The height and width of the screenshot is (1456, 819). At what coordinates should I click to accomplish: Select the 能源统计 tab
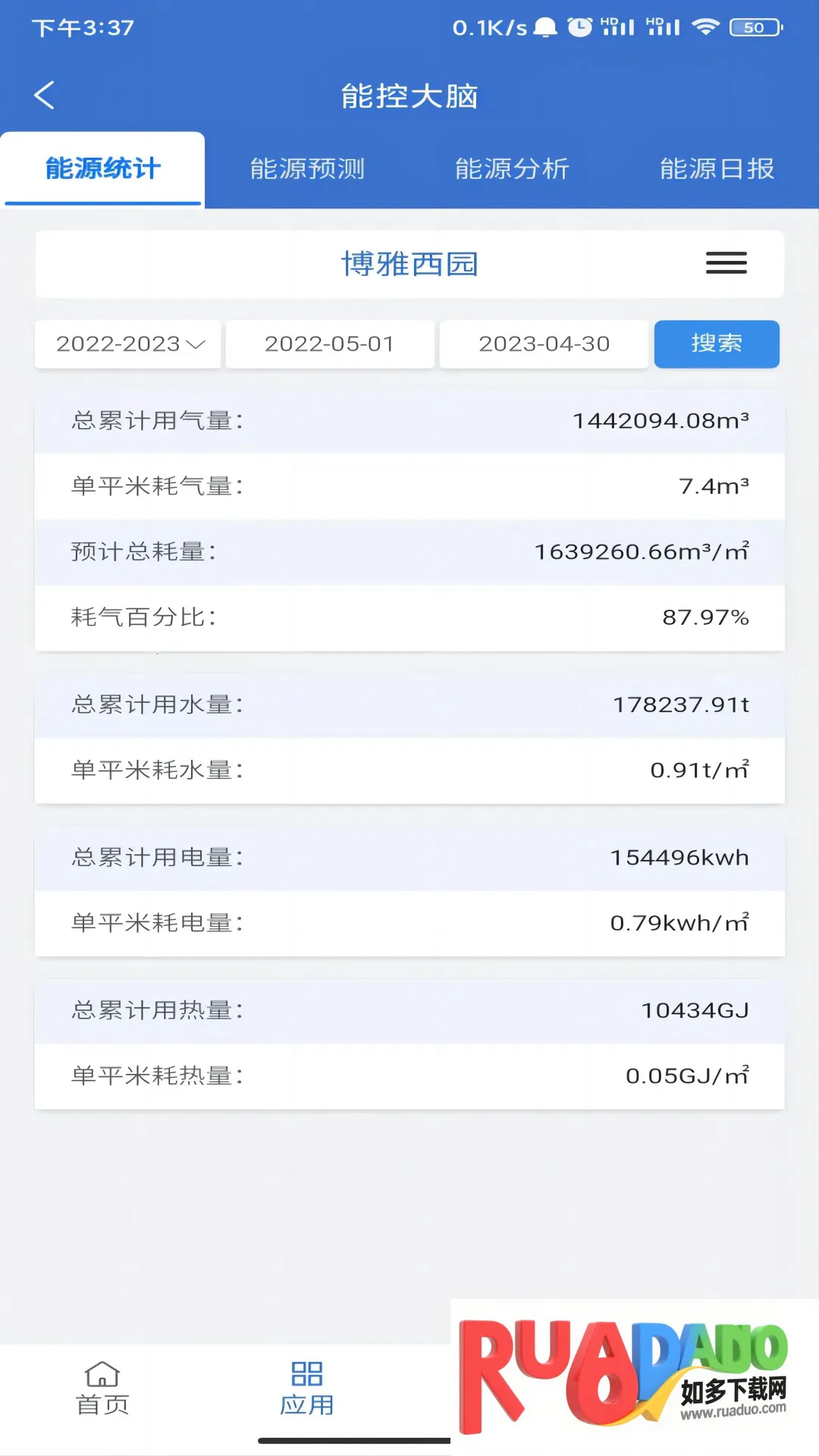coord(103,169)
